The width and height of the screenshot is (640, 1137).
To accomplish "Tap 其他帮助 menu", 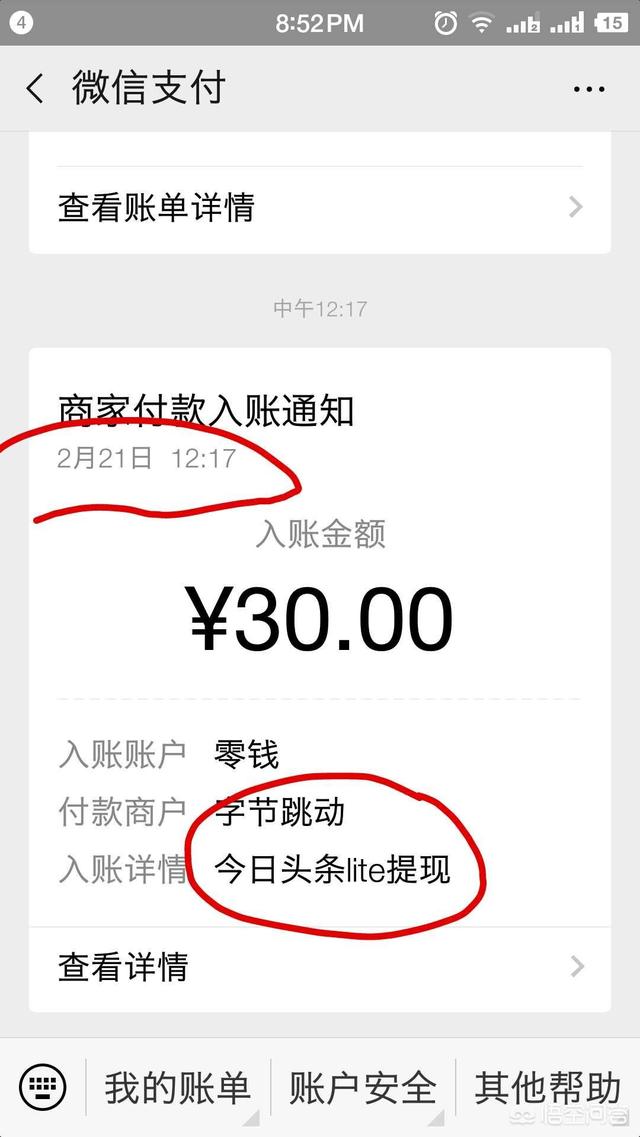I will (548, 1088).
